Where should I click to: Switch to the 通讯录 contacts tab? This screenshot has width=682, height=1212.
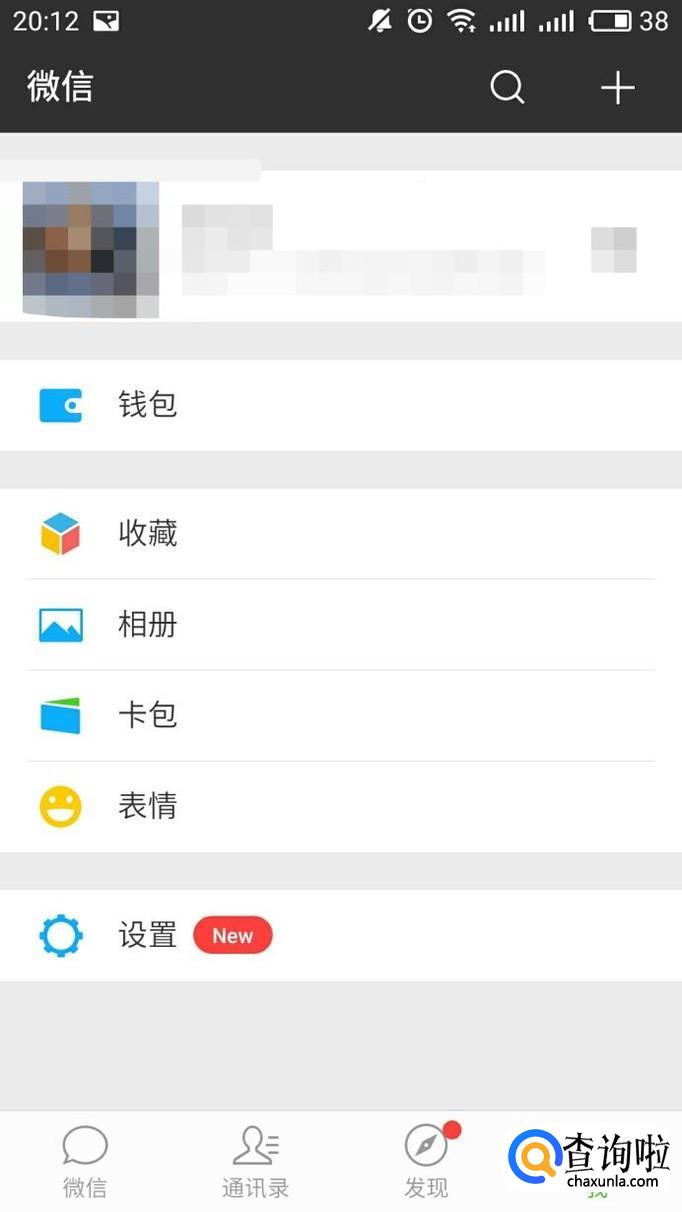click(255, 1162)
